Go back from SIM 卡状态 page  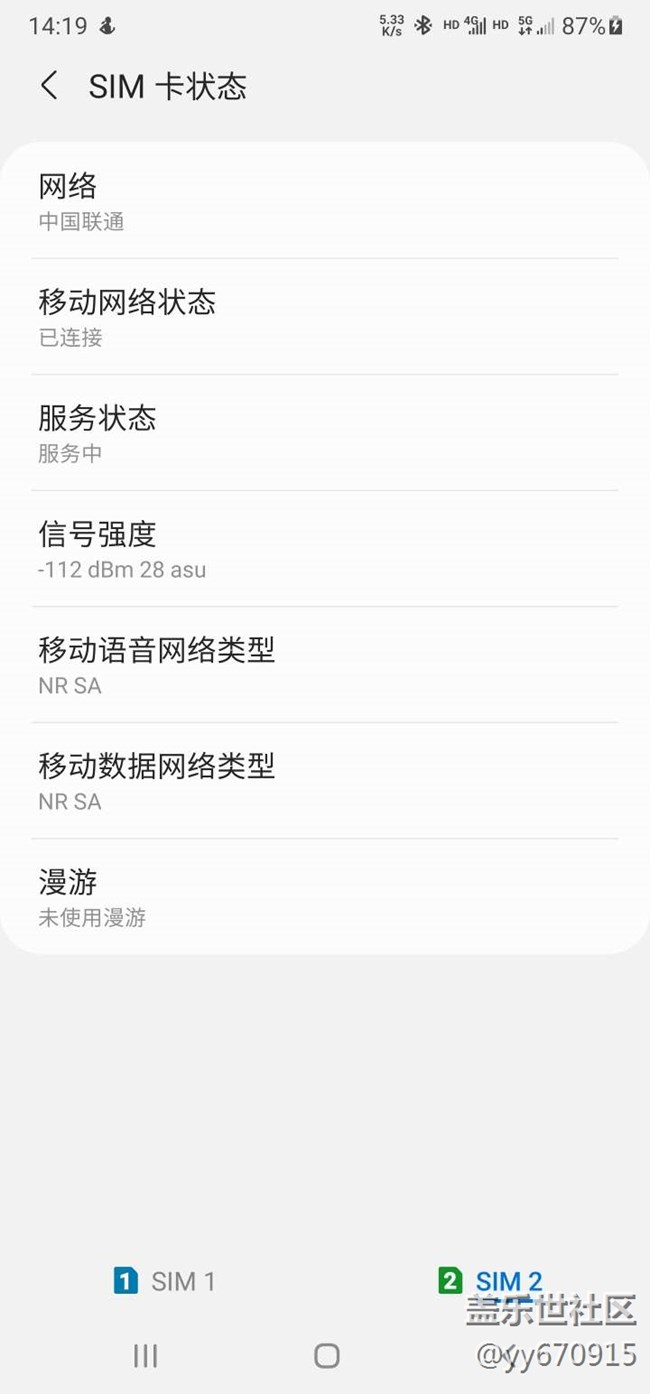49,86
